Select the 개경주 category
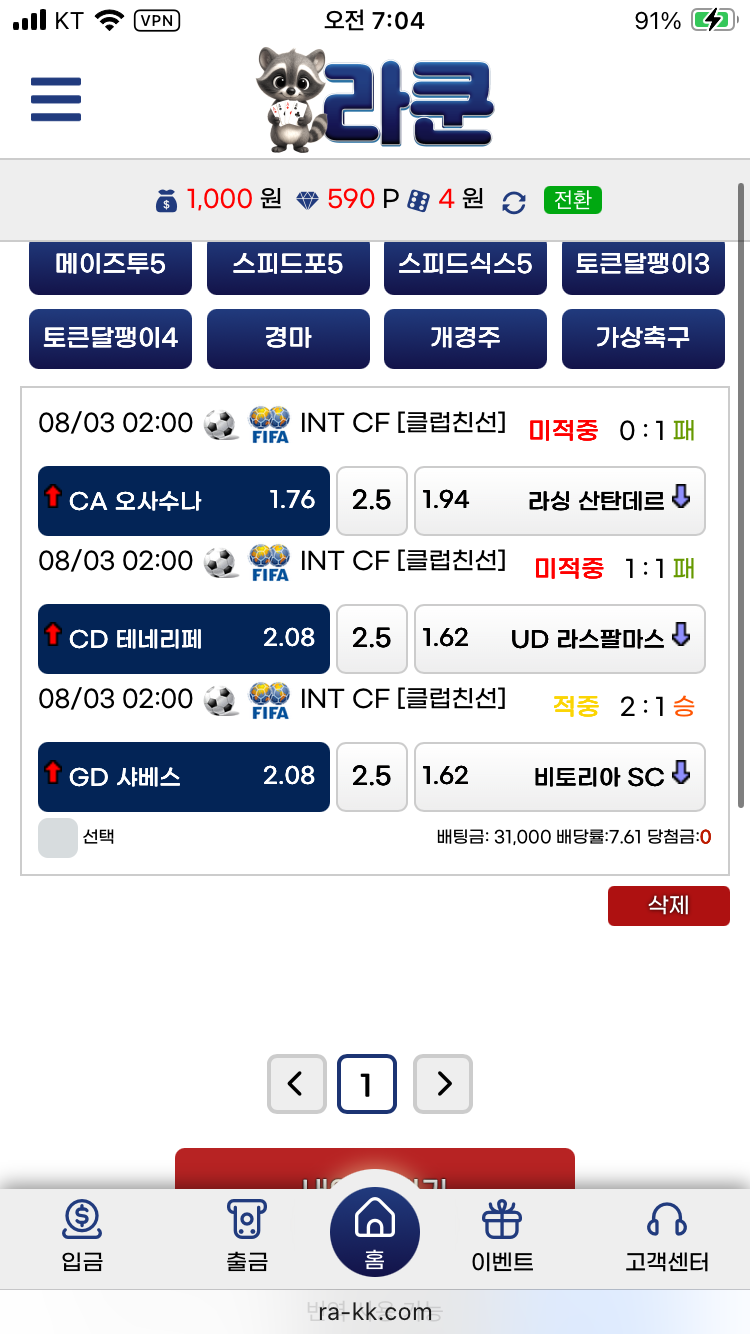The height and width of the screenshot is (1334, 750). [465, 339]
